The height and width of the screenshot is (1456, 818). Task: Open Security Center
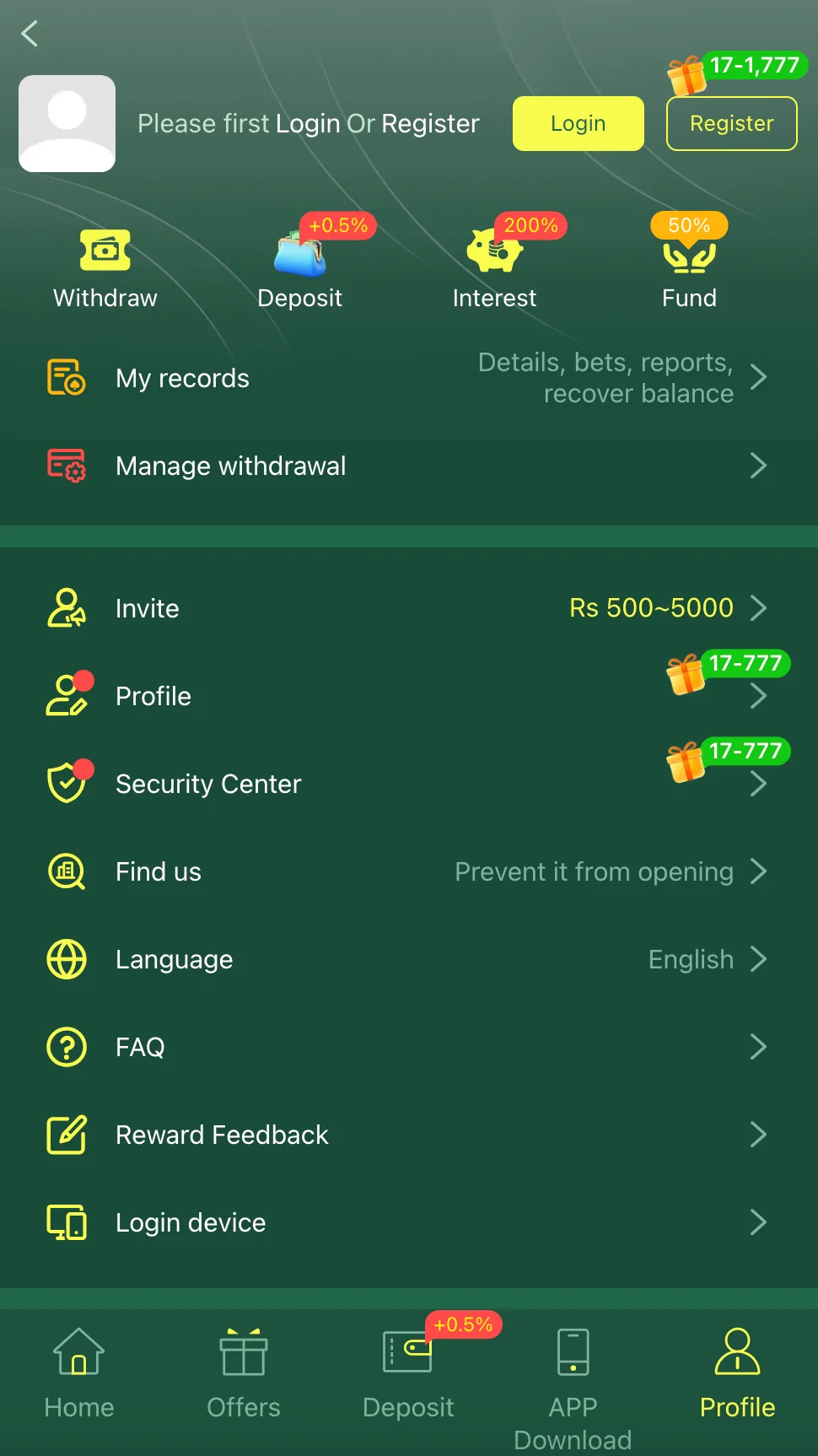click(405, 784)
